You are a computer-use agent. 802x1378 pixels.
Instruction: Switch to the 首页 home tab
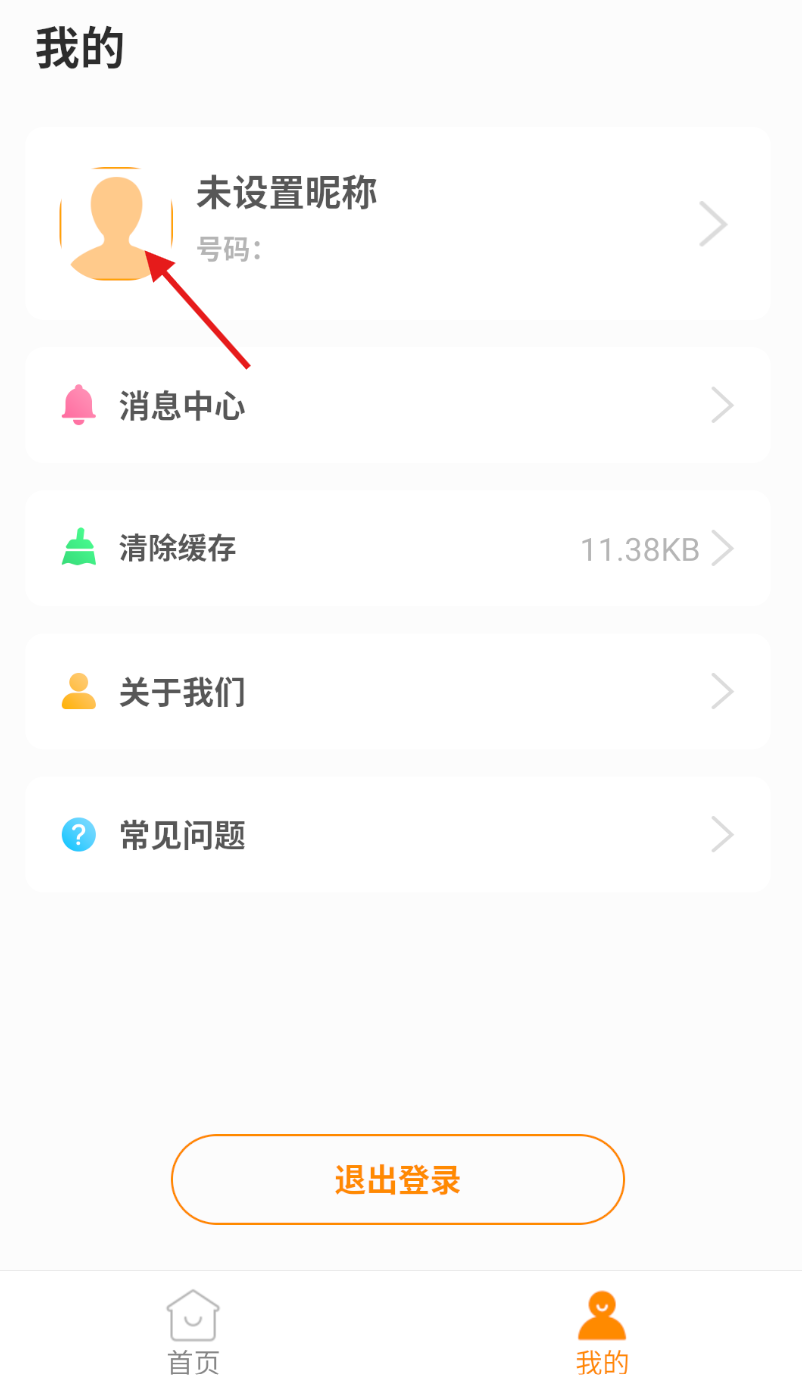point(193,1331)
